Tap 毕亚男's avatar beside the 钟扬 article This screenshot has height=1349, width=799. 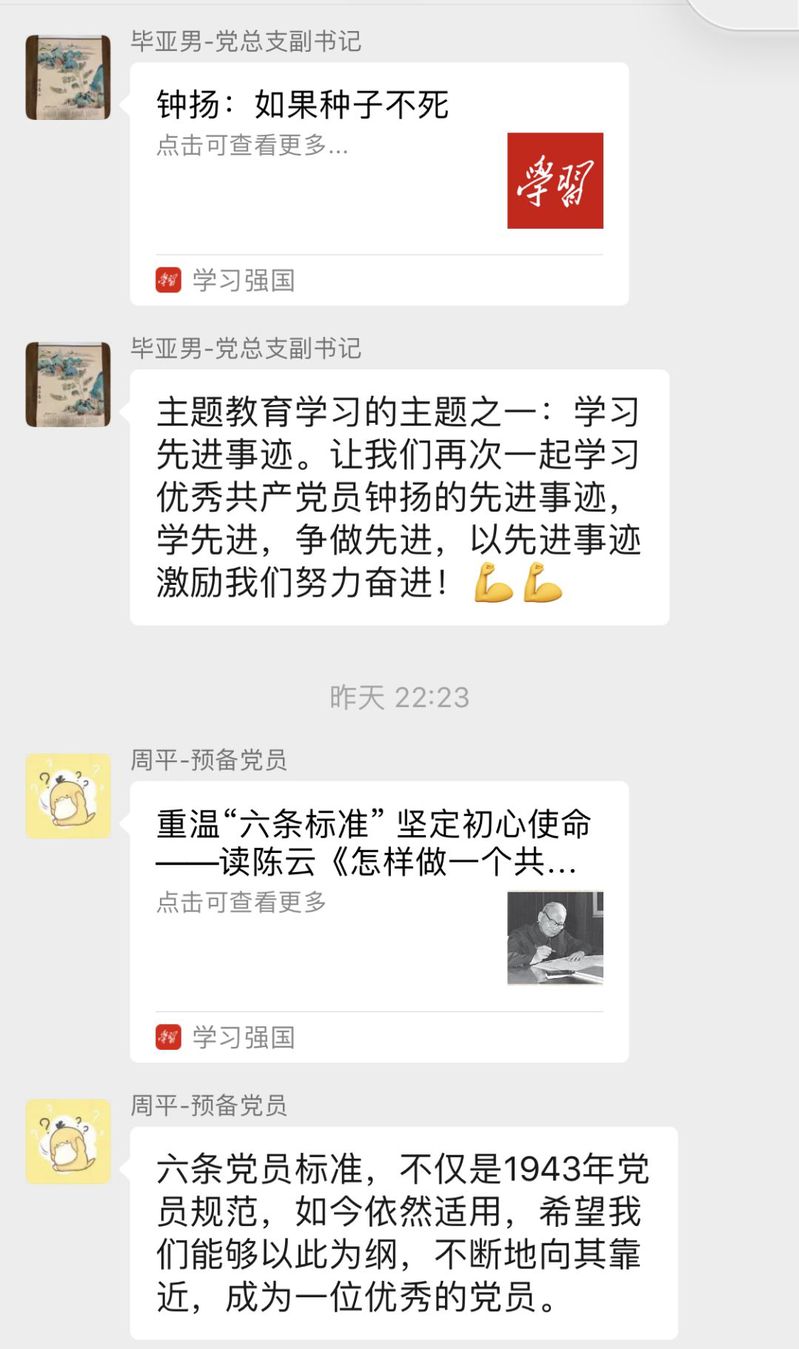click(x=68, y=77)
